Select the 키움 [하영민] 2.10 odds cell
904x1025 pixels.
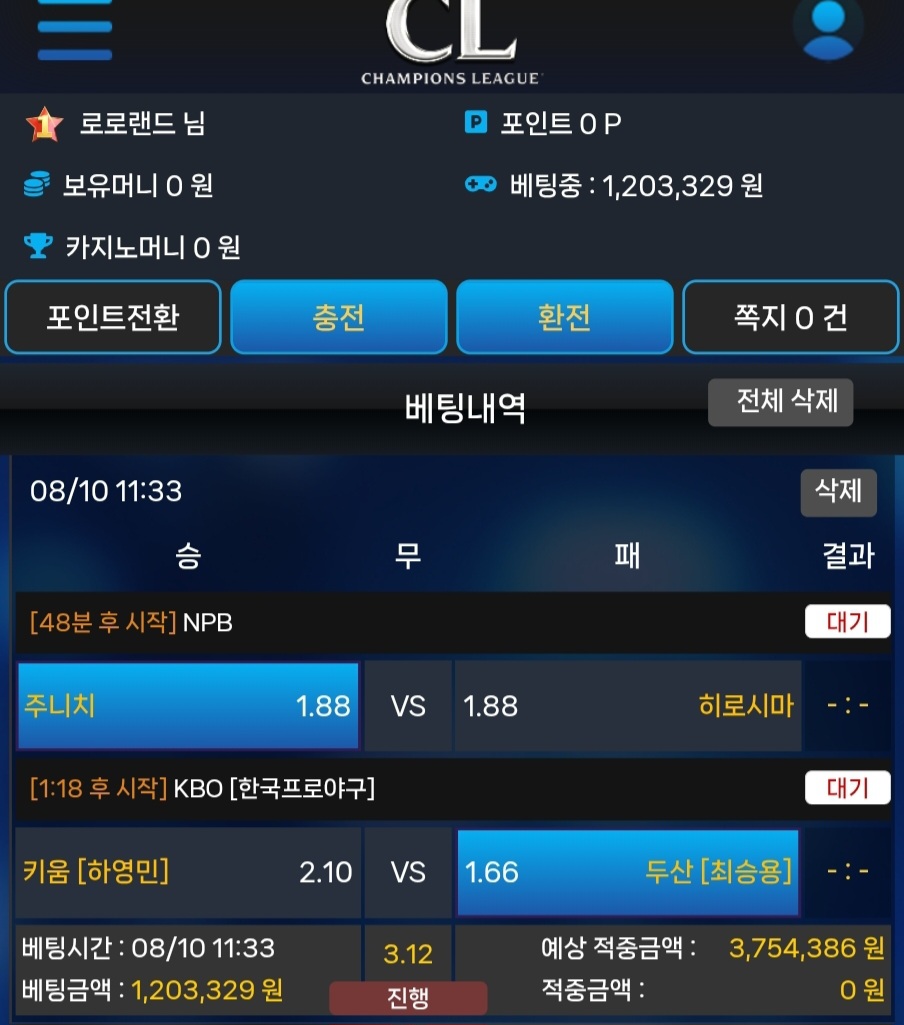coord(188,872)
